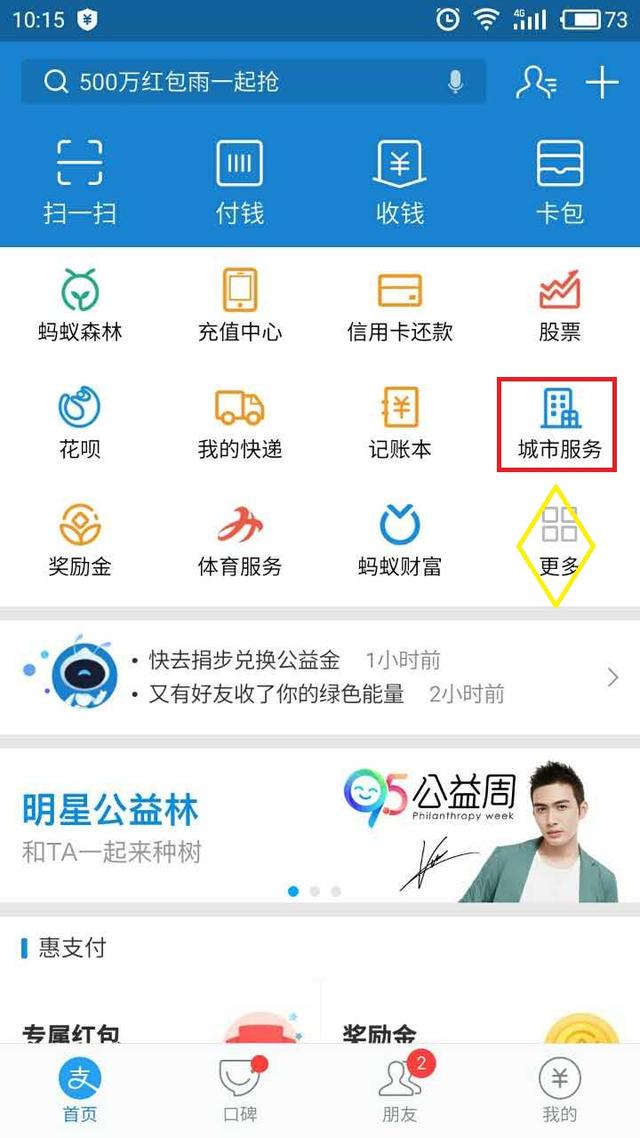Image resolution: width=640 pixels, height=1138 pixels.
Task: Open 花呗 service
Action: coord(80,423)
